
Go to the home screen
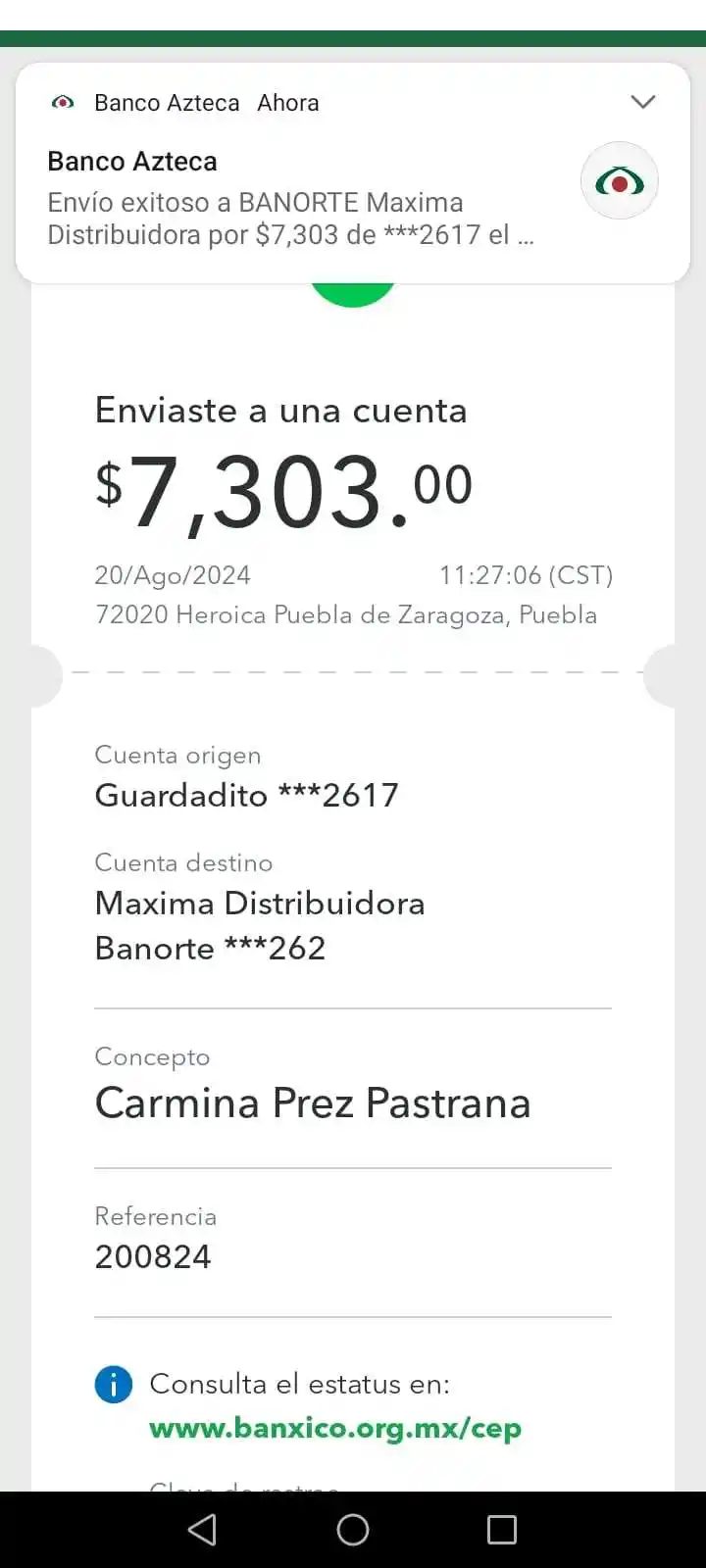point(353,1530)
